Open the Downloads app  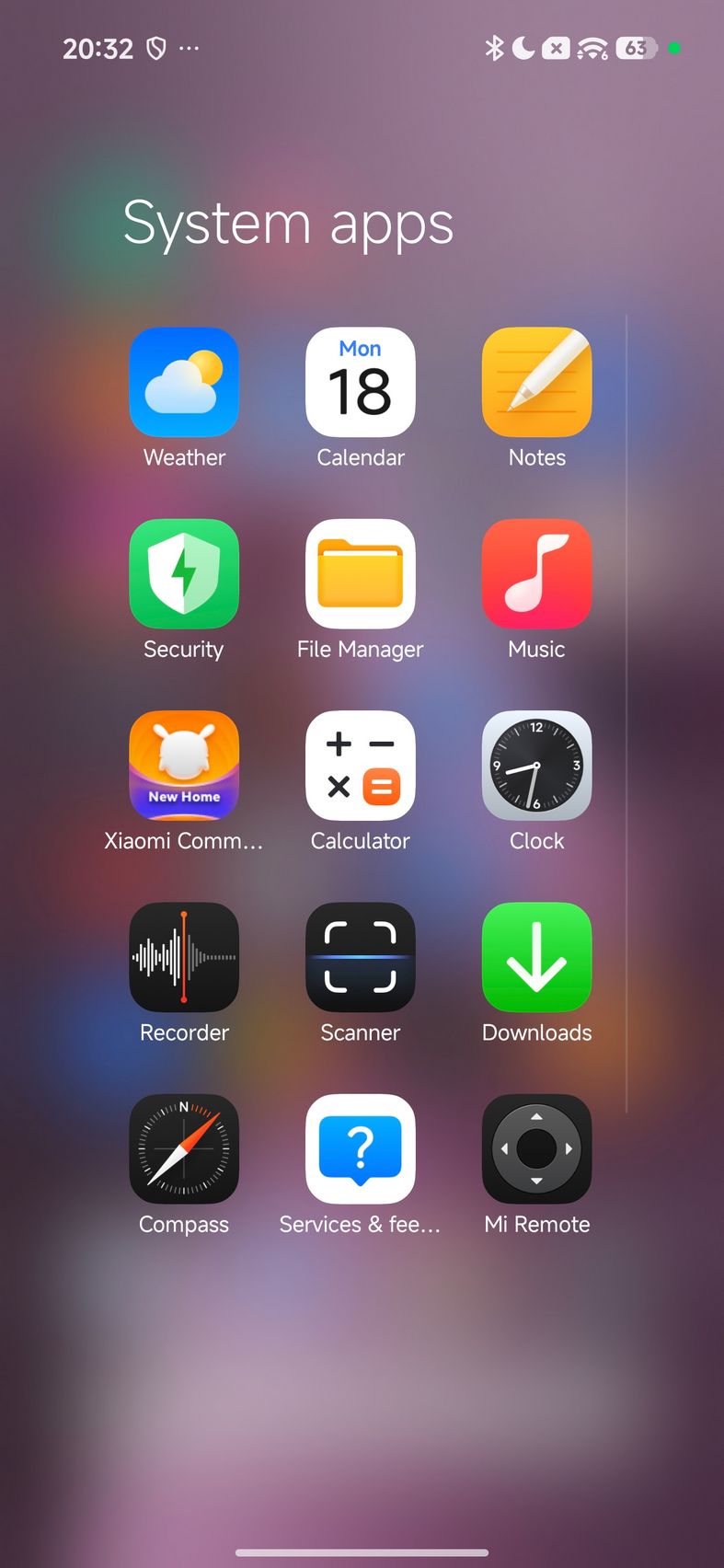point(537,957)
